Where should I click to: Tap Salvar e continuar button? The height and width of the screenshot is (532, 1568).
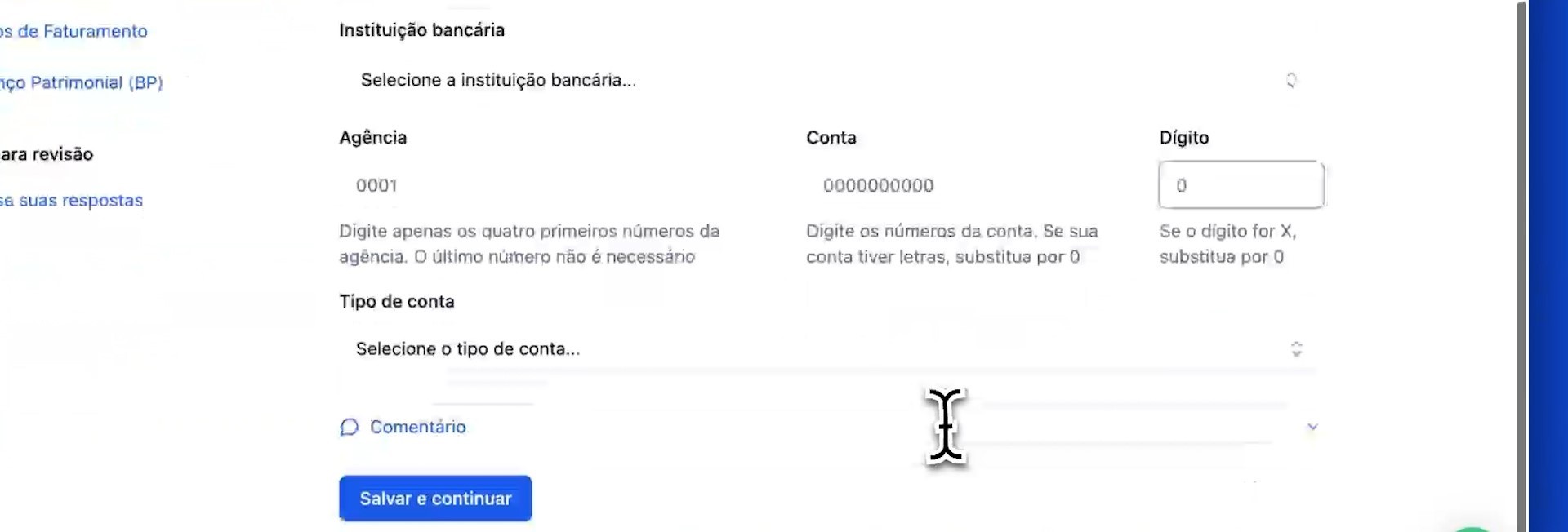pyautogui.click(x=435, y=499)
